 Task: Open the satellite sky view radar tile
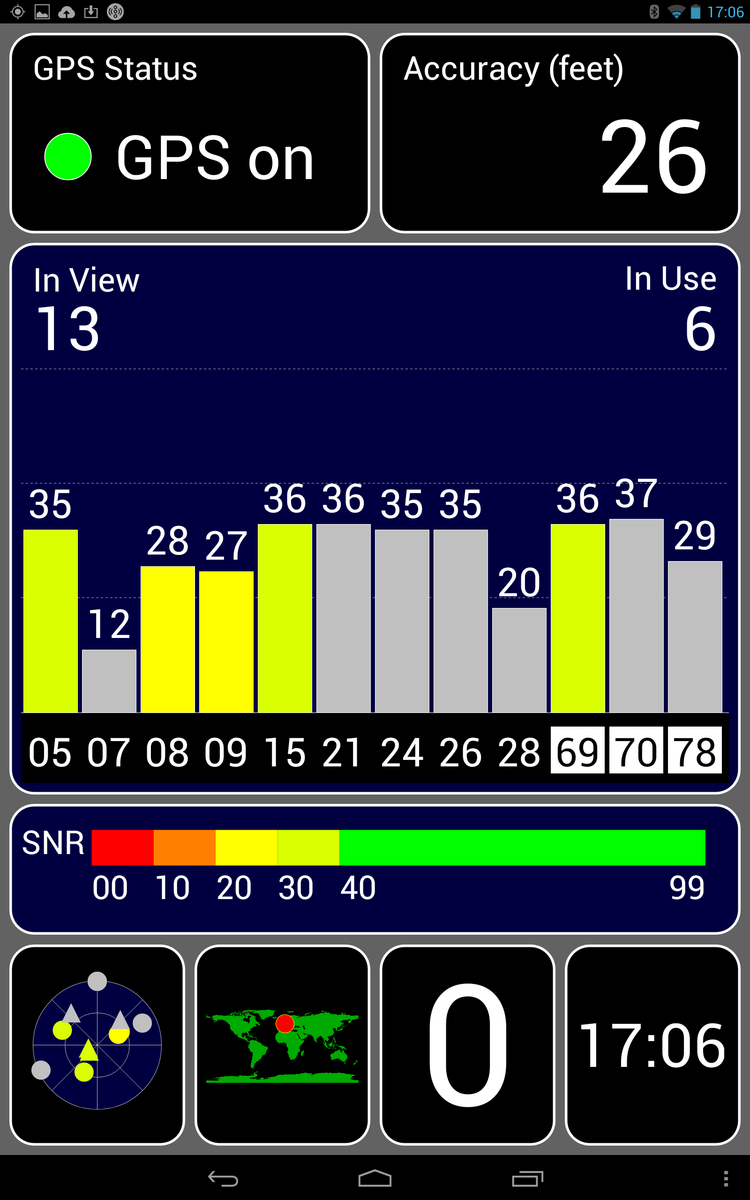tap(97, 1045)
